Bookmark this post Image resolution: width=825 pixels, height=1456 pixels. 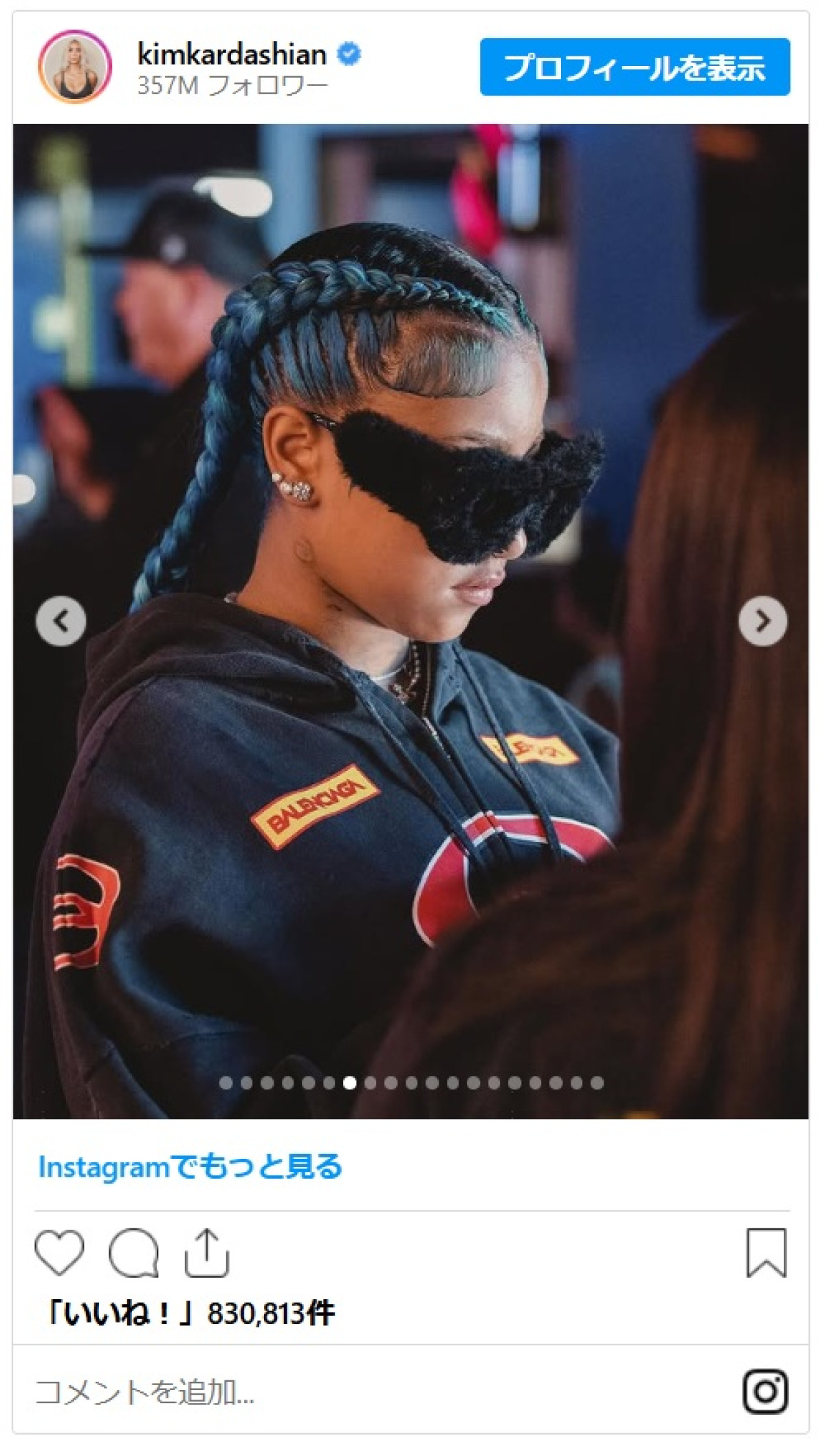pyautogui.click(x=766, y=1253)
